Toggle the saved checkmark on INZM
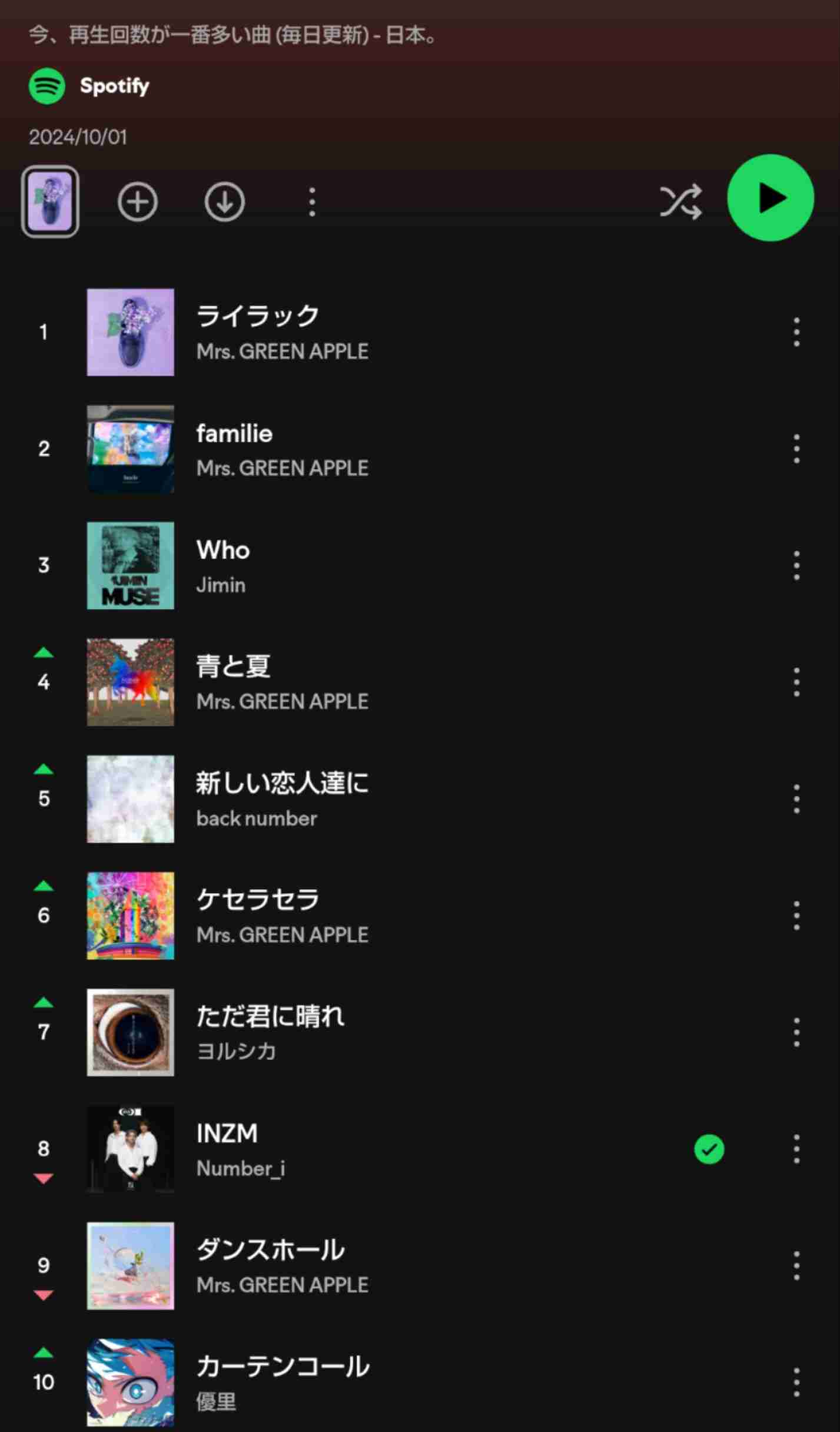The width and height of the screenshot is (840, 1432). point(709,1149)
